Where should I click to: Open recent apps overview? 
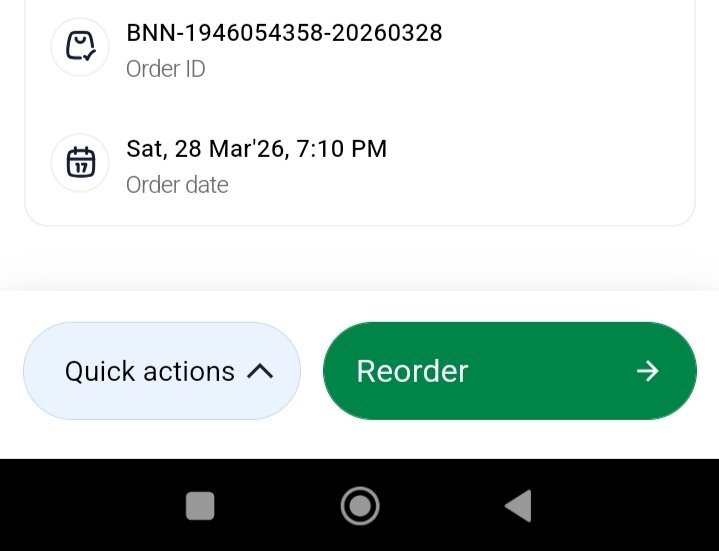point(201,506)
